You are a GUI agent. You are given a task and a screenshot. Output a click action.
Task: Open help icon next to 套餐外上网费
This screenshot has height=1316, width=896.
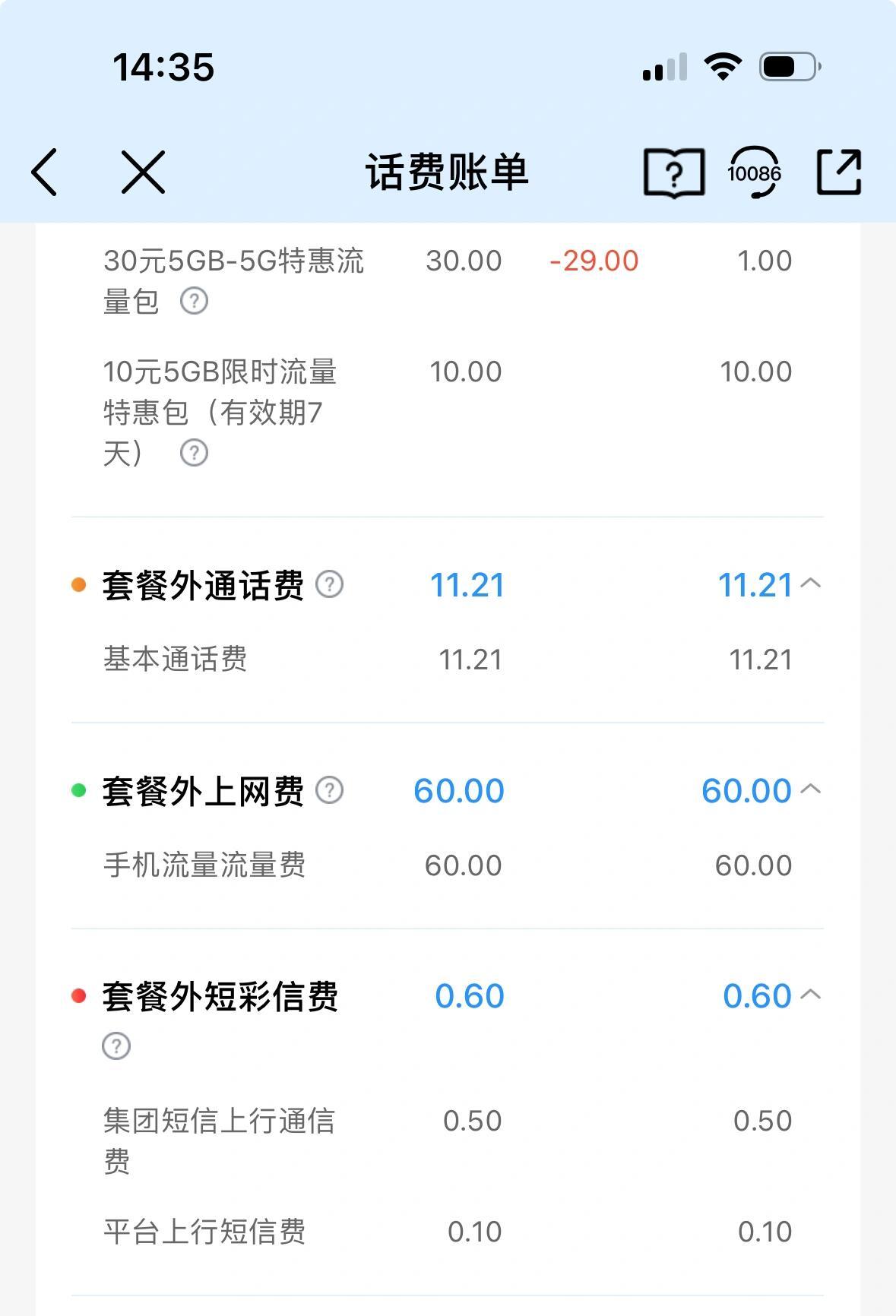tap(330, 791)
